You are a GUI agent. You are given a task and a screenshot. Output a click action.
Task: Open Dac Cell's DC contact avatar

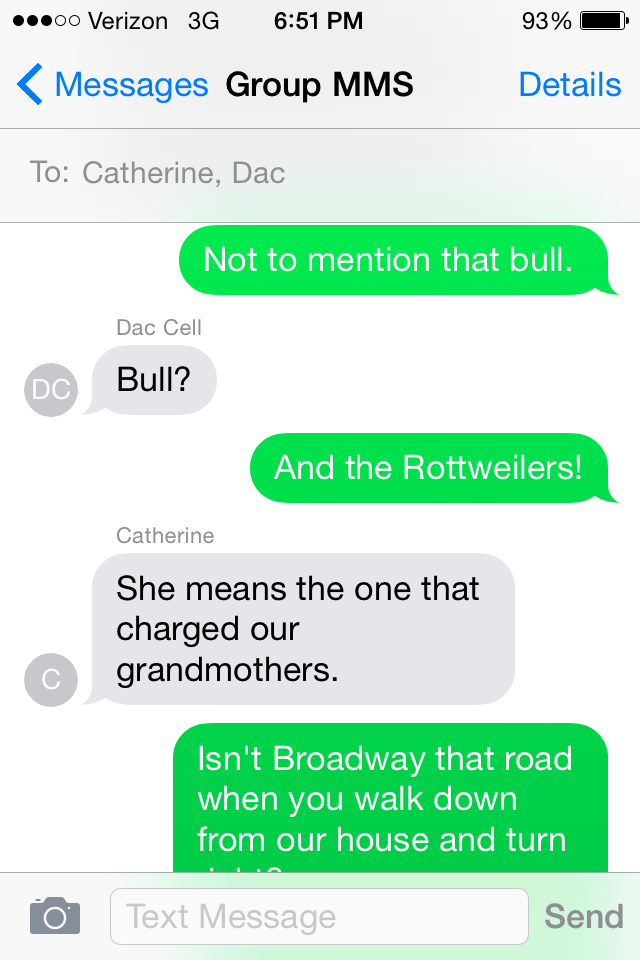click(50, 389)
